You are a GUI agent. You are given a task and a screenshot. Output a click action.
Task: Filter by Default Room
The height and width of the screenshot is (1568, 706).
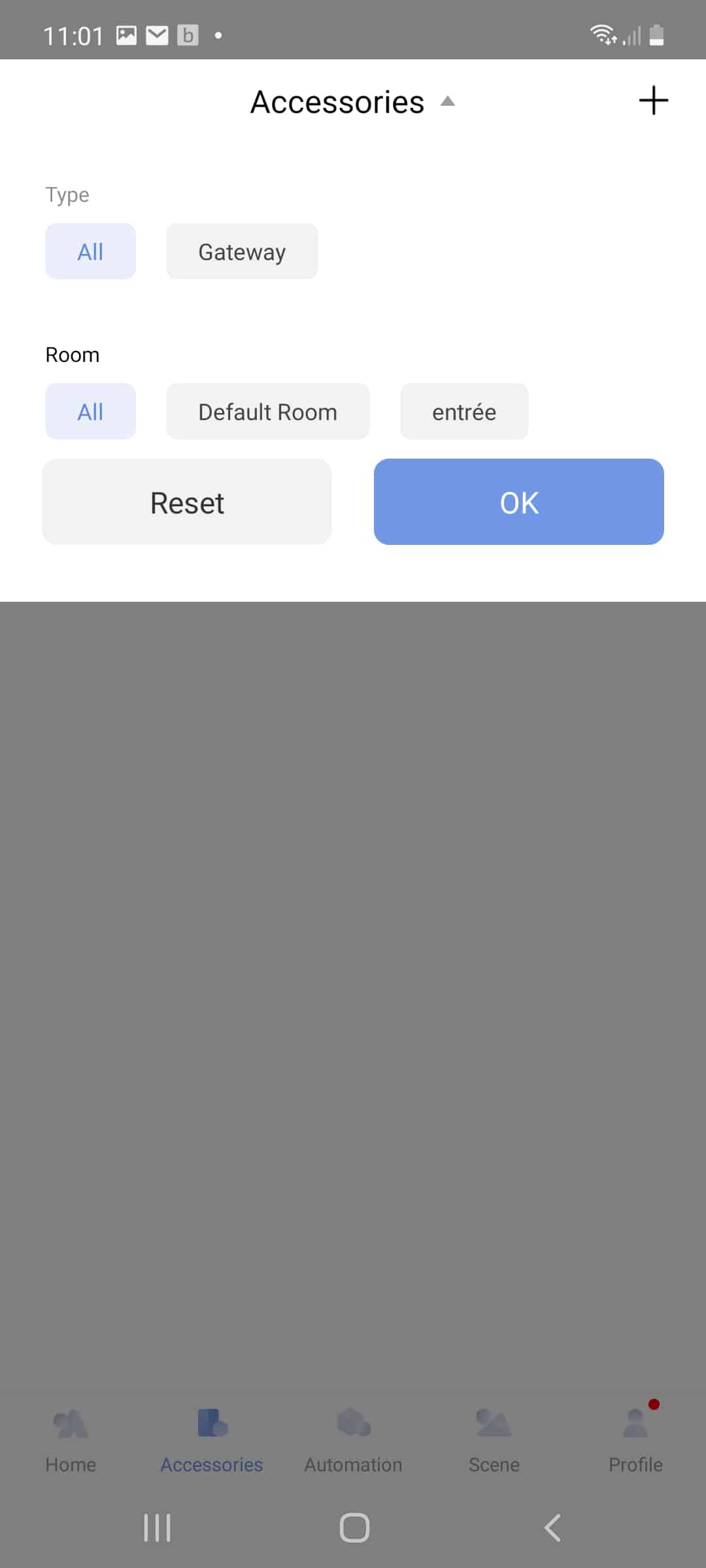tap(267, 412)
